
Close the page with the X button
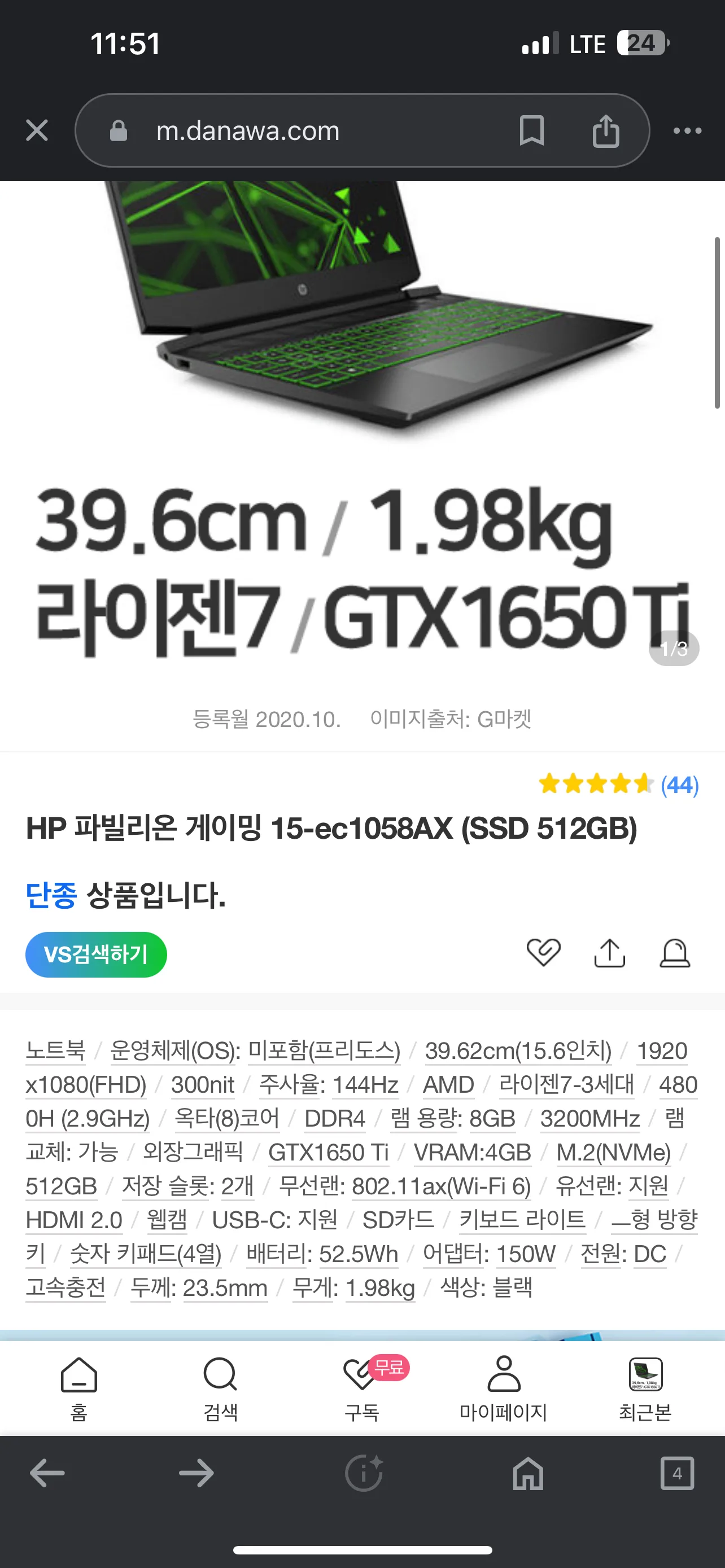click(37, 130)
